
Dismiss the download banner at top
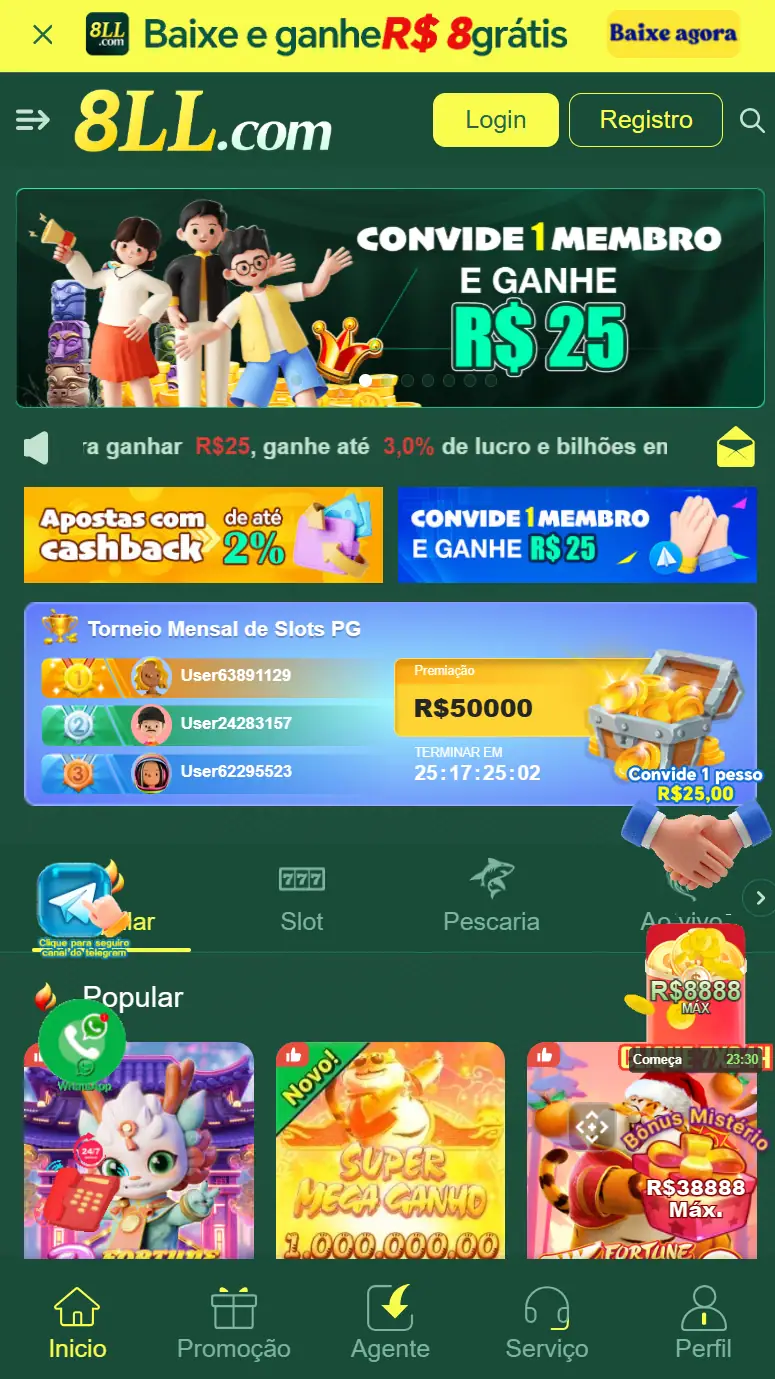point(43,35)
